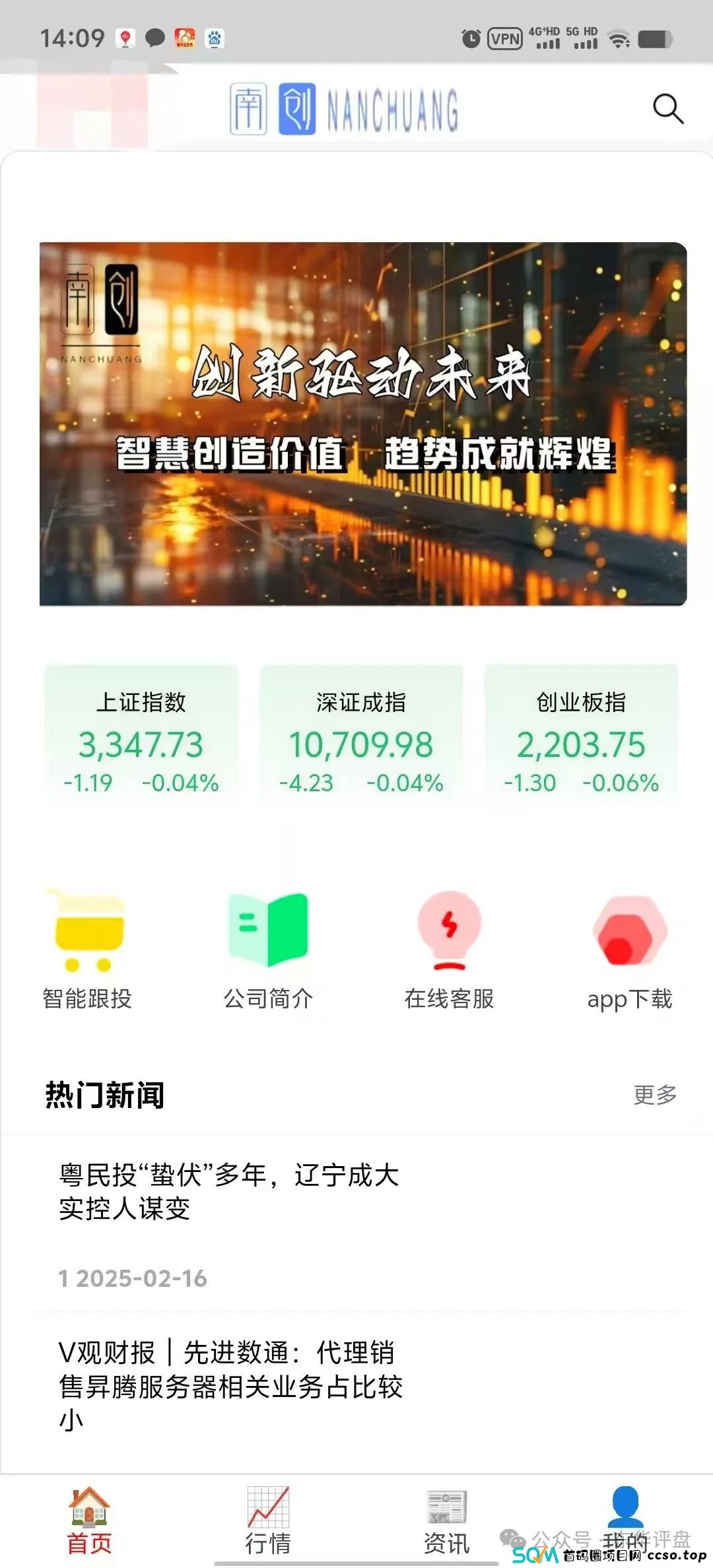Select the 创业板指 card
This screenshot has height=1568, width=713.
[x=581, y=733]
